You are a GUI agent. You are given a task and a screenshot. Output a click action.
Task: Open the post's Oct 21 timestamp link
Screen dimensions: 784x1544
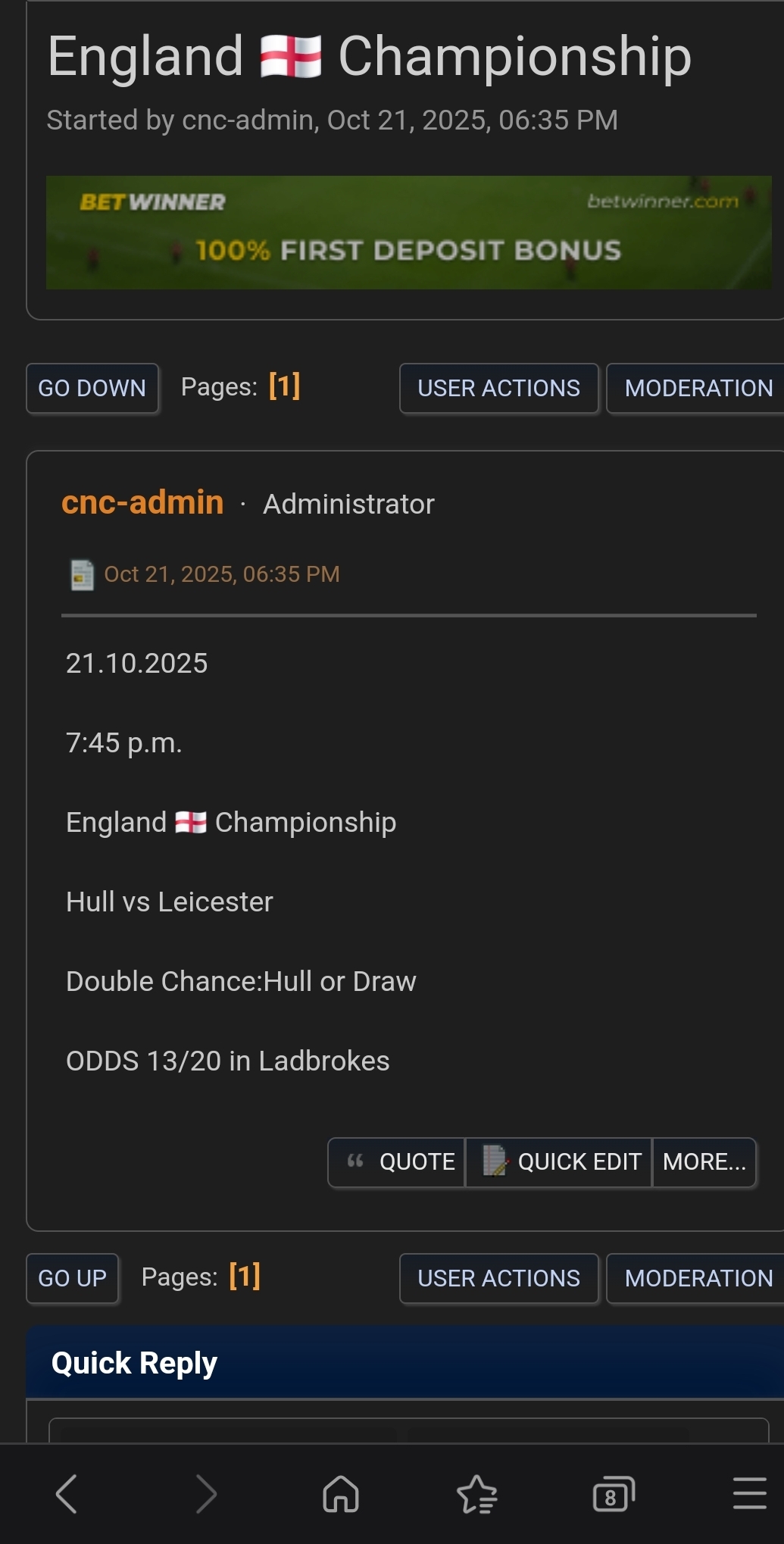[221, 574]
